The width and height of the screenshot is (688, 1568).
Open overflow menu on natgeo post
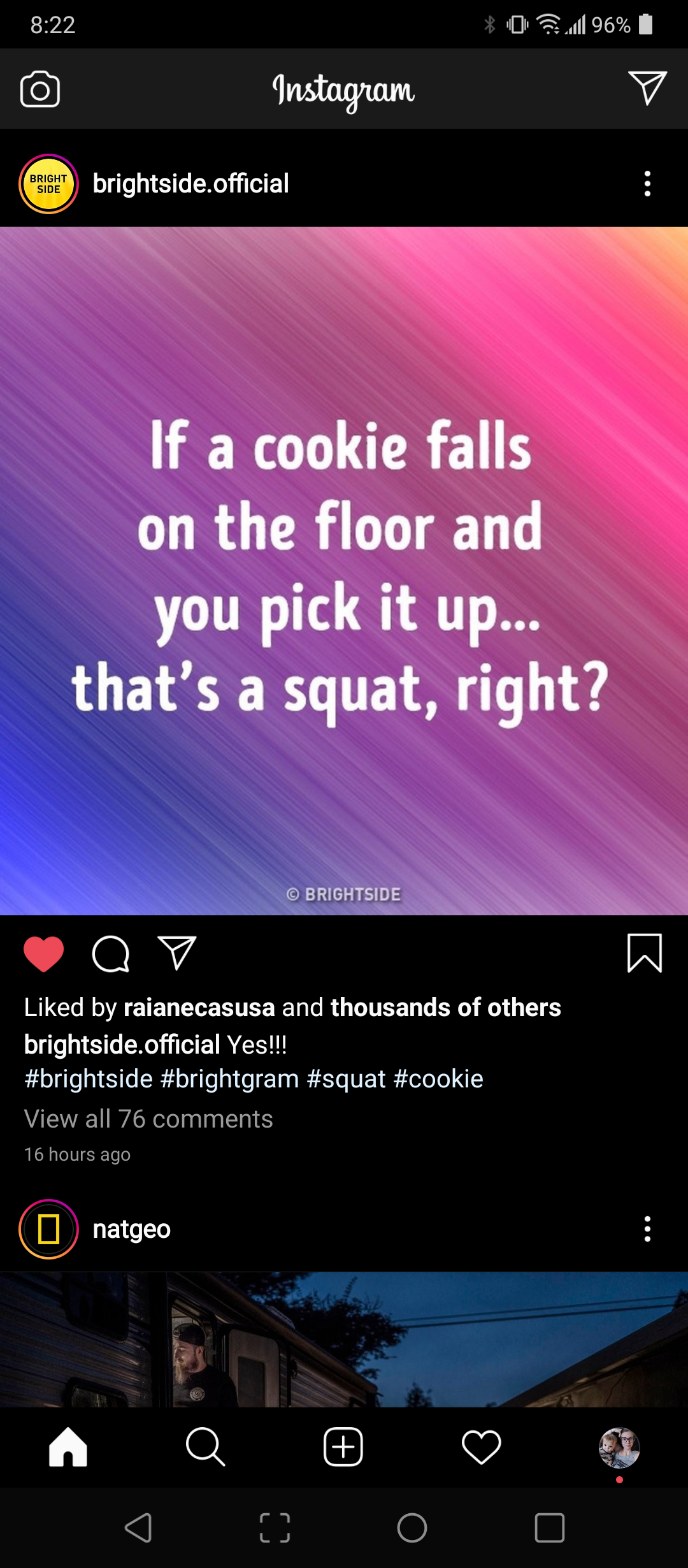pyautogui.click(x=647, y=1229)
